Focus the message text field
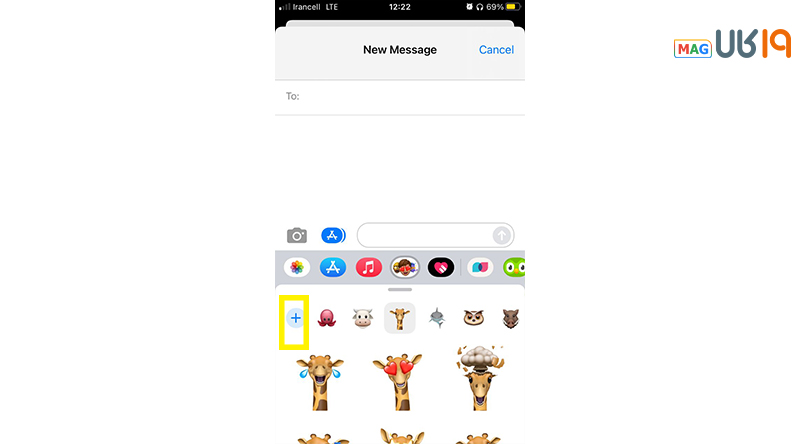The height and width of the screenshot is (444, 800). click(x=425, y=236)
